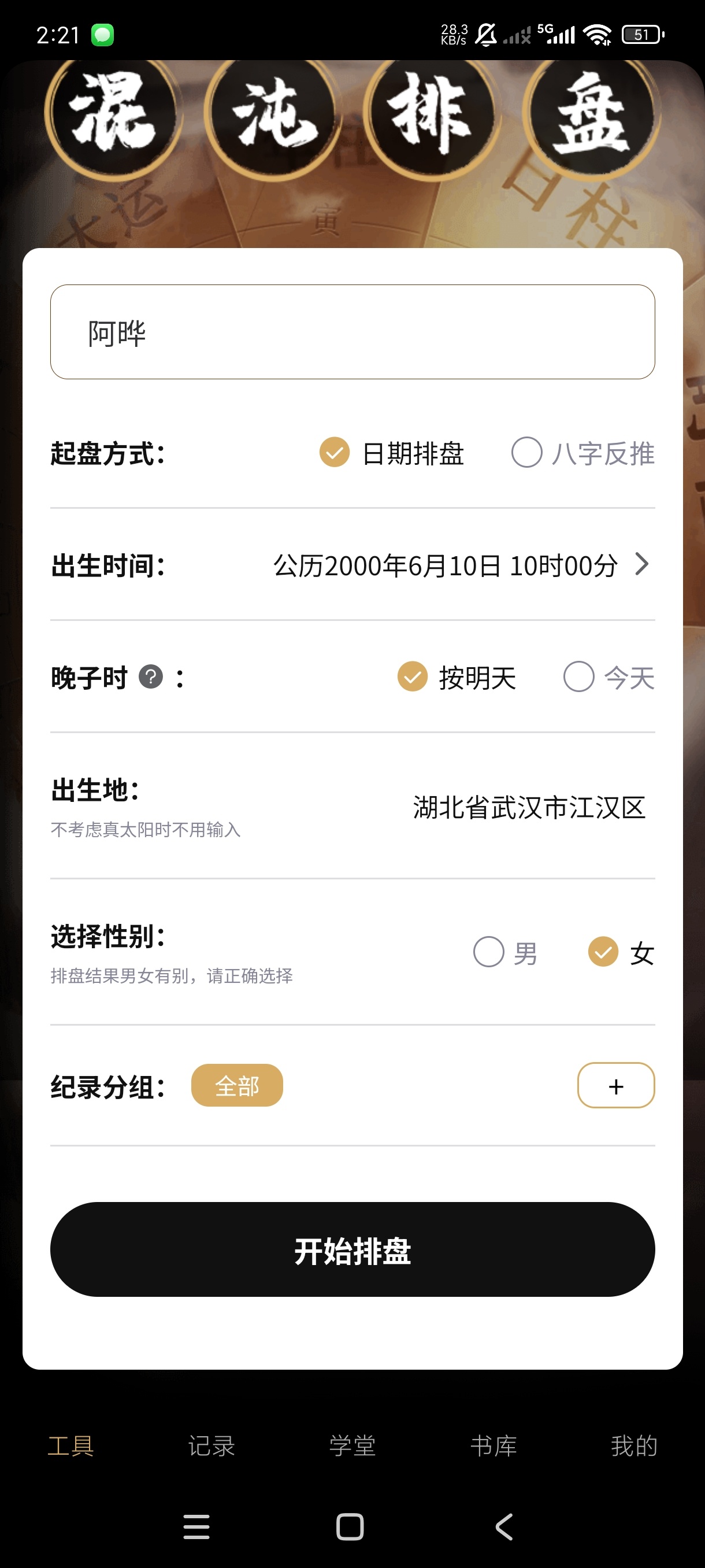This screenshot has height=1568, width=705.
Task: Open recent apps from the navigation bar
Action: [196, 1526]
